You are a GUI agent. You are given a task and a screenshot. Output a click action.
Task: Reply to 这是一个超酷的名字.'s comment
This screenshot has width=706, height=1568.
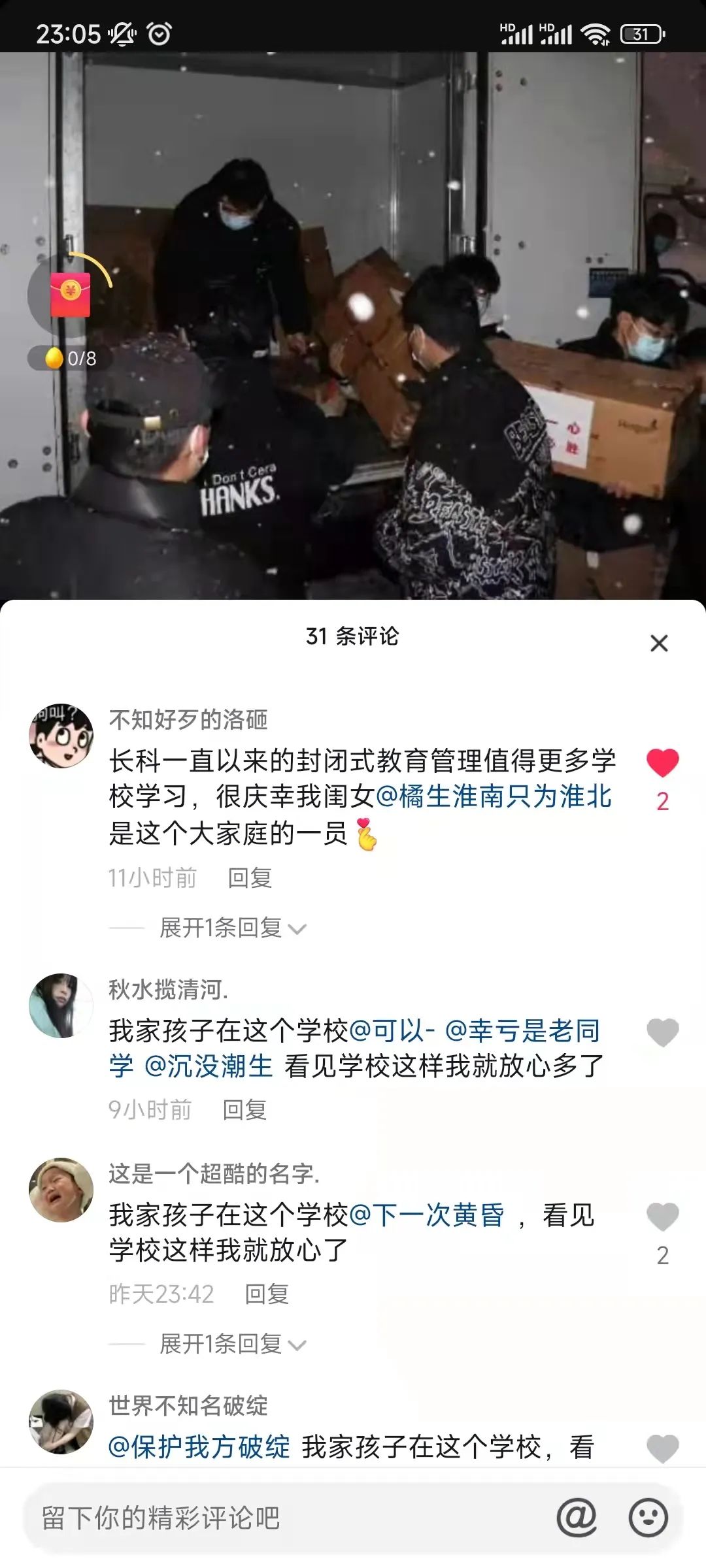[x=267, y=1294]
